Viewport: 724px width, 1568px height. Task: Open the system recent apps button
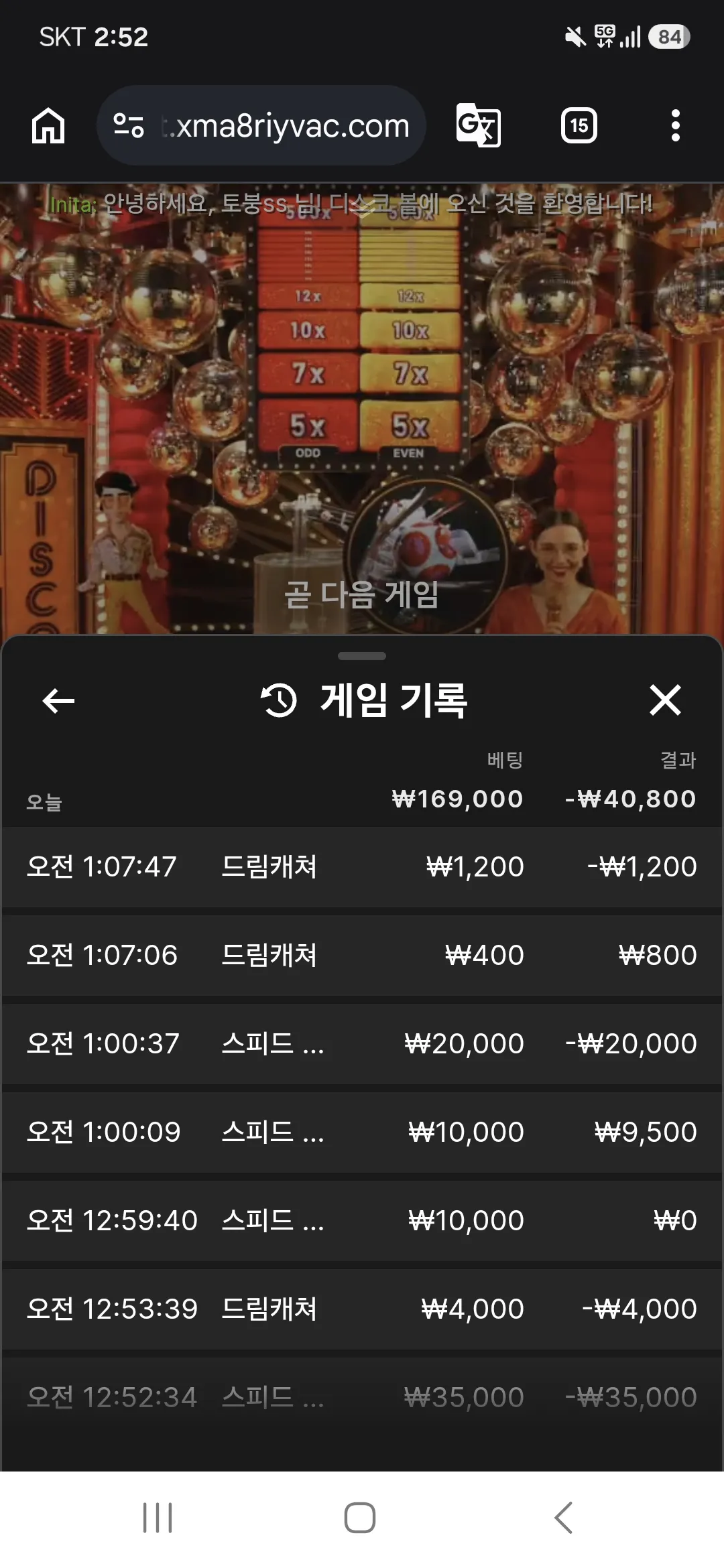(x=158, y=1518)
